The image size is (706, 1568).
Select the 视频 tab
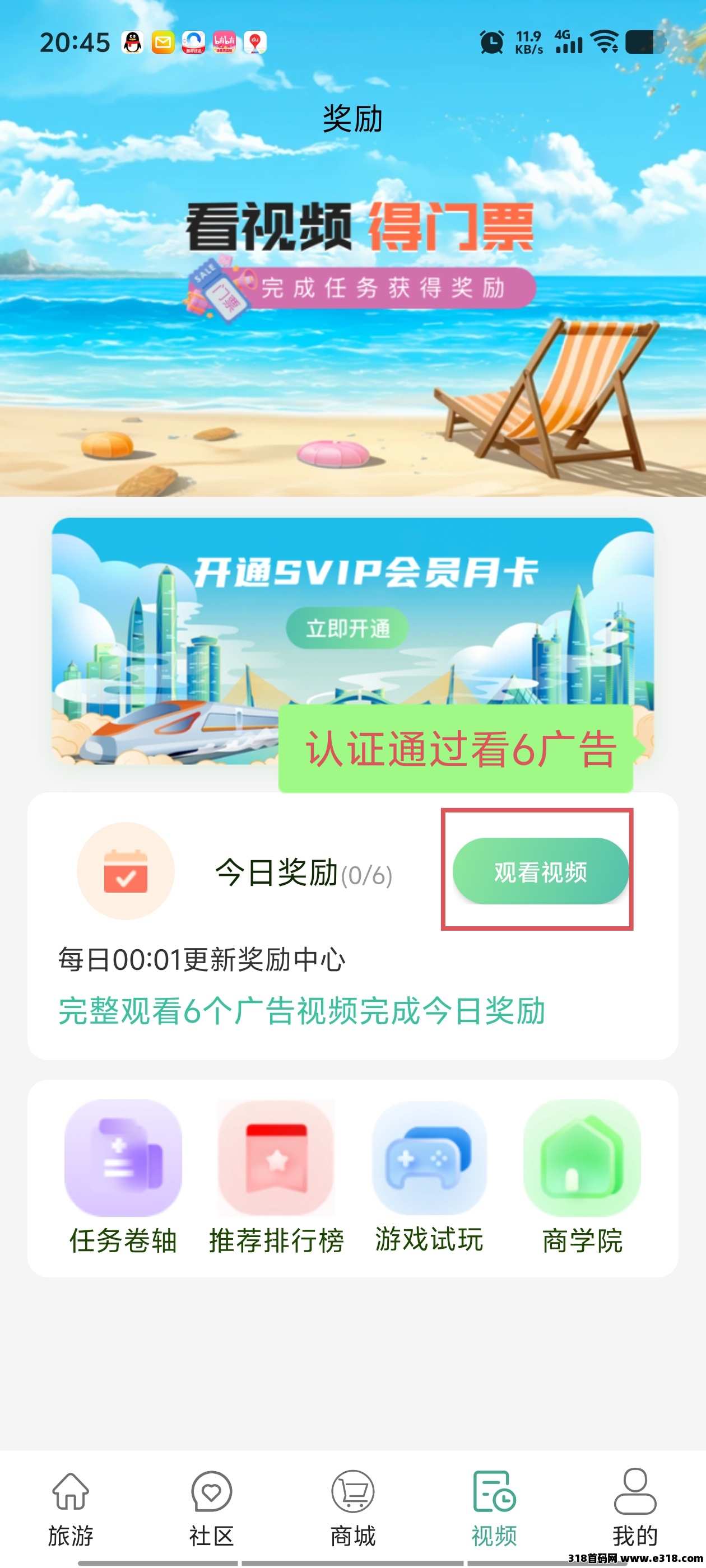point(494,1507)
